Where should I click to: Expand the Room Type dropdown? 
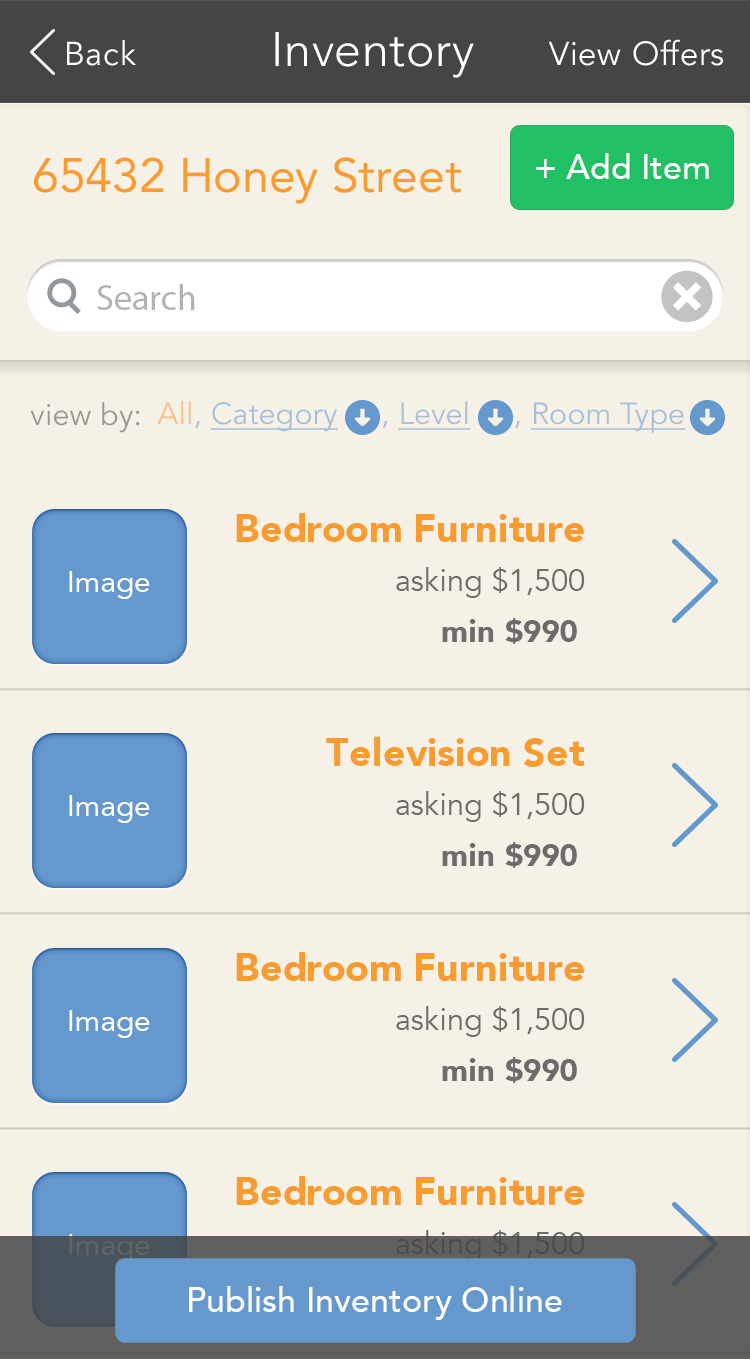pos(708,417)
